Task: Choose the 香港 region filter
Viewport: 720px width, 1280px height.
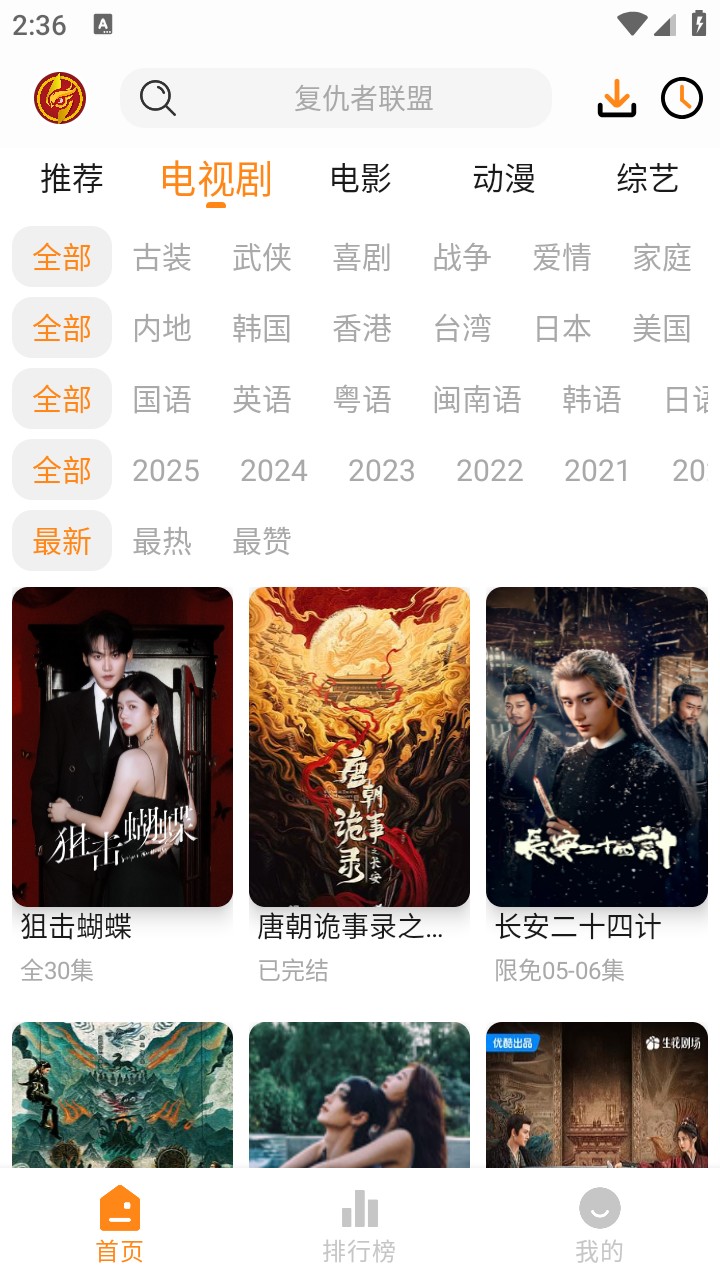Action: [362, 328]
